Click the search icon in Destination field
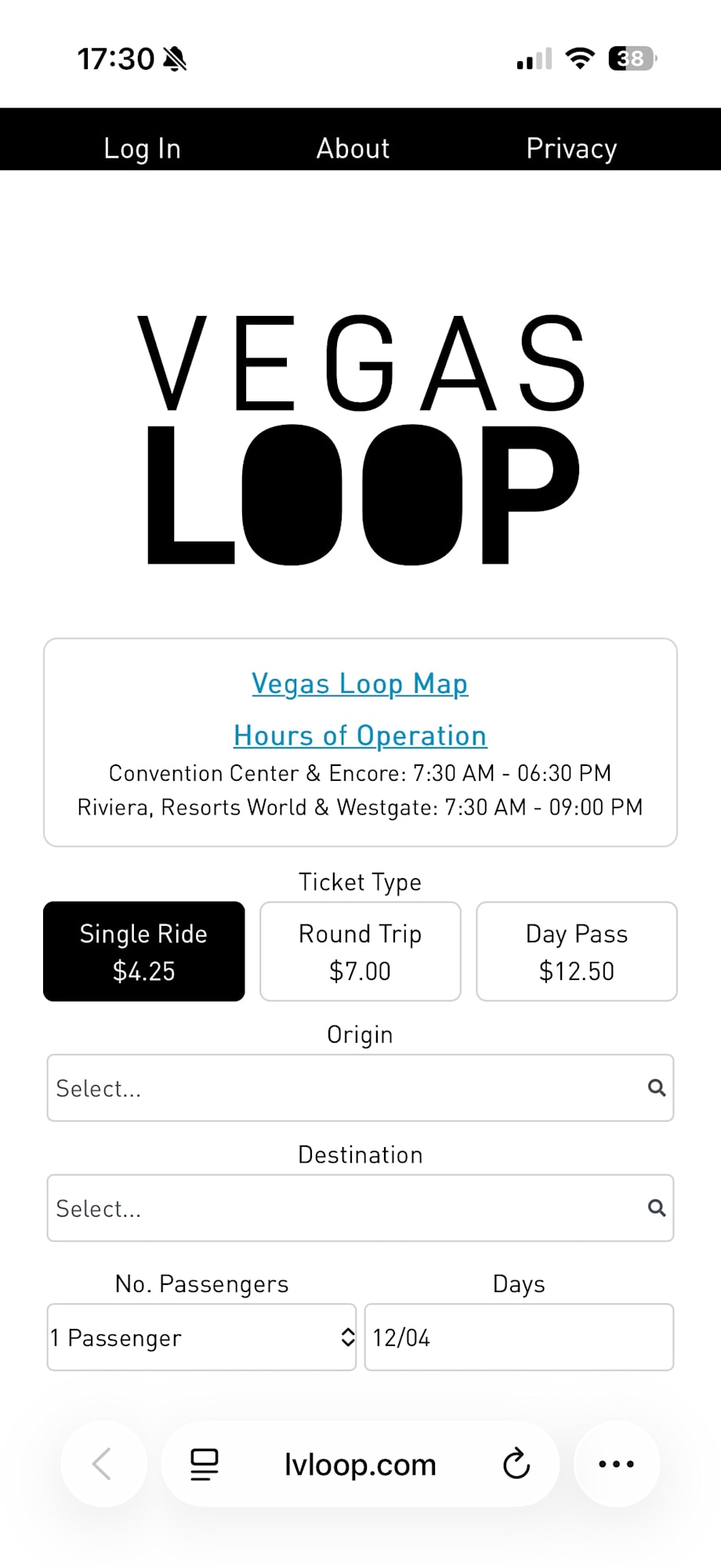 pyautogui.click(x=656, y=1208)
